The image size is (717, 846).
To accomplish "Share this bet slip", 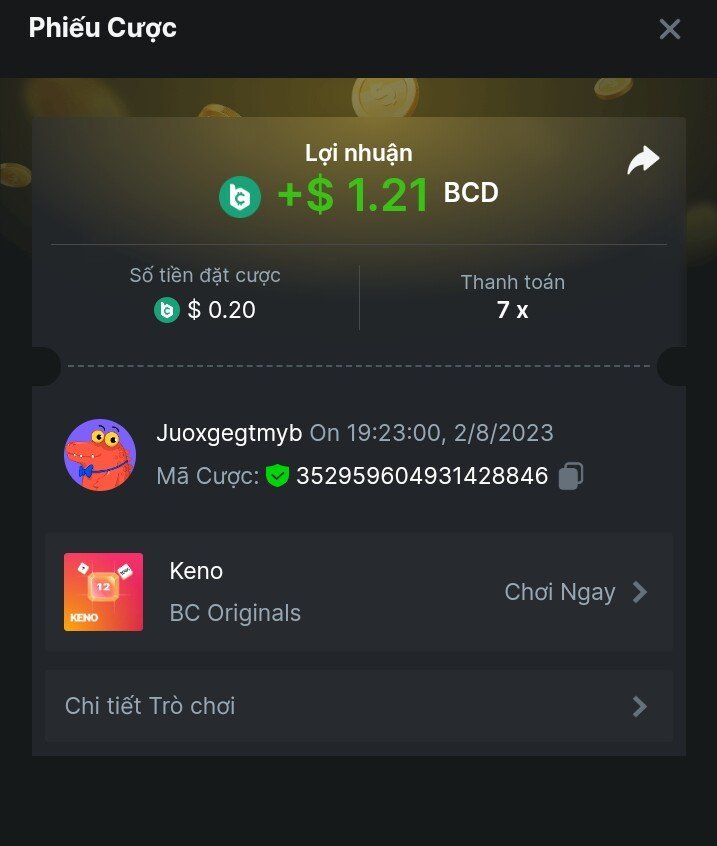I will (643, 161).
